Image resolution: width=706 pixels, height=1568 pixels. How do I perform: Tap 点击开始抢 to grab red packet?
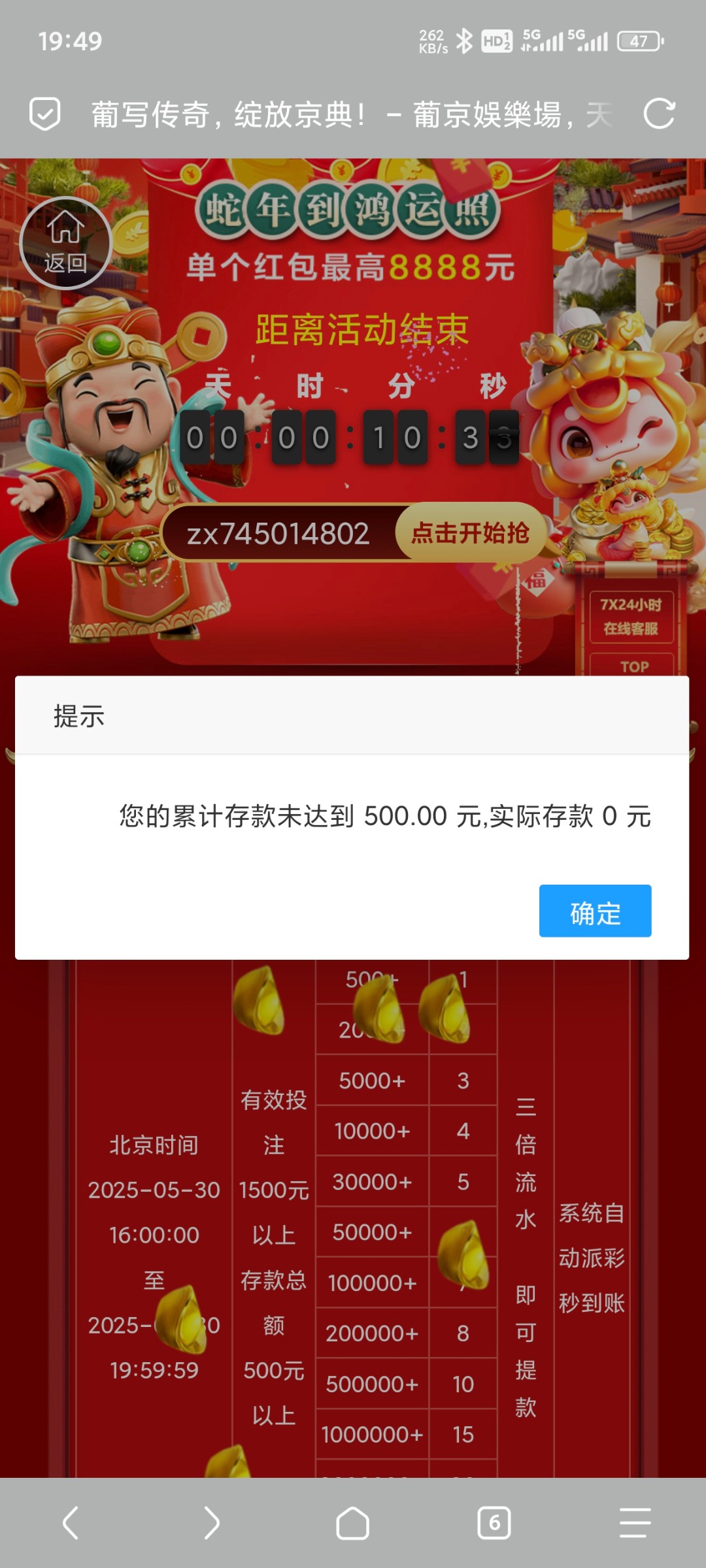pyautogui.click(x=470, y=533)
